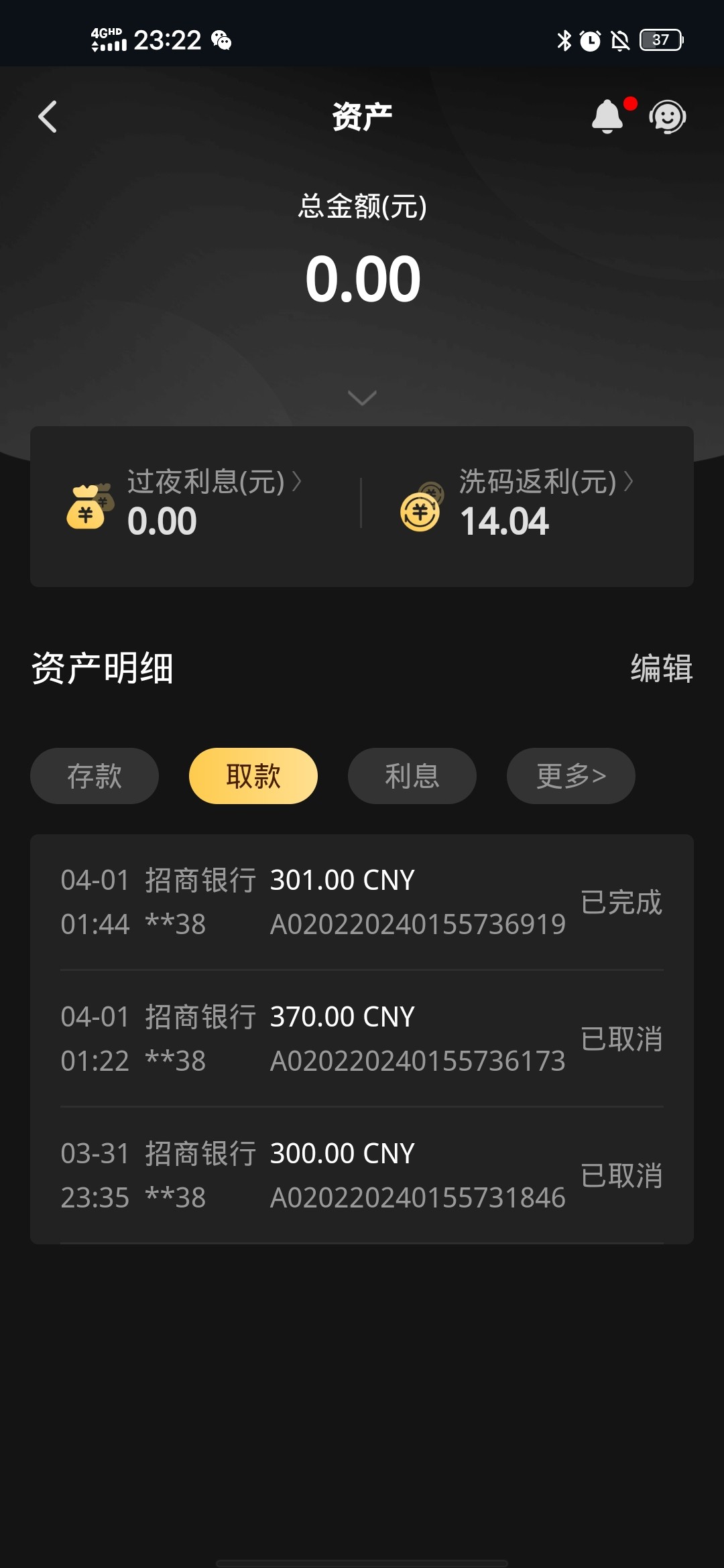Image resolution: width=724 pixels, height=1568 pixels.
Task: Open the 301.00 CNY completed withdrawal
Action: click(x=362, y=902)
